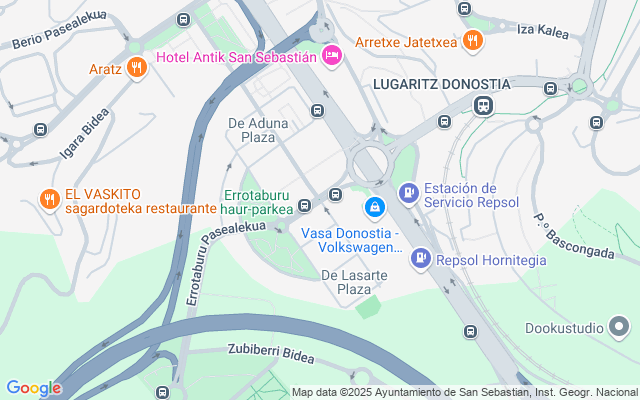Select the Lugaritz Donostia train station icon
The image size is (640, 400).
[x=483, y=106]
